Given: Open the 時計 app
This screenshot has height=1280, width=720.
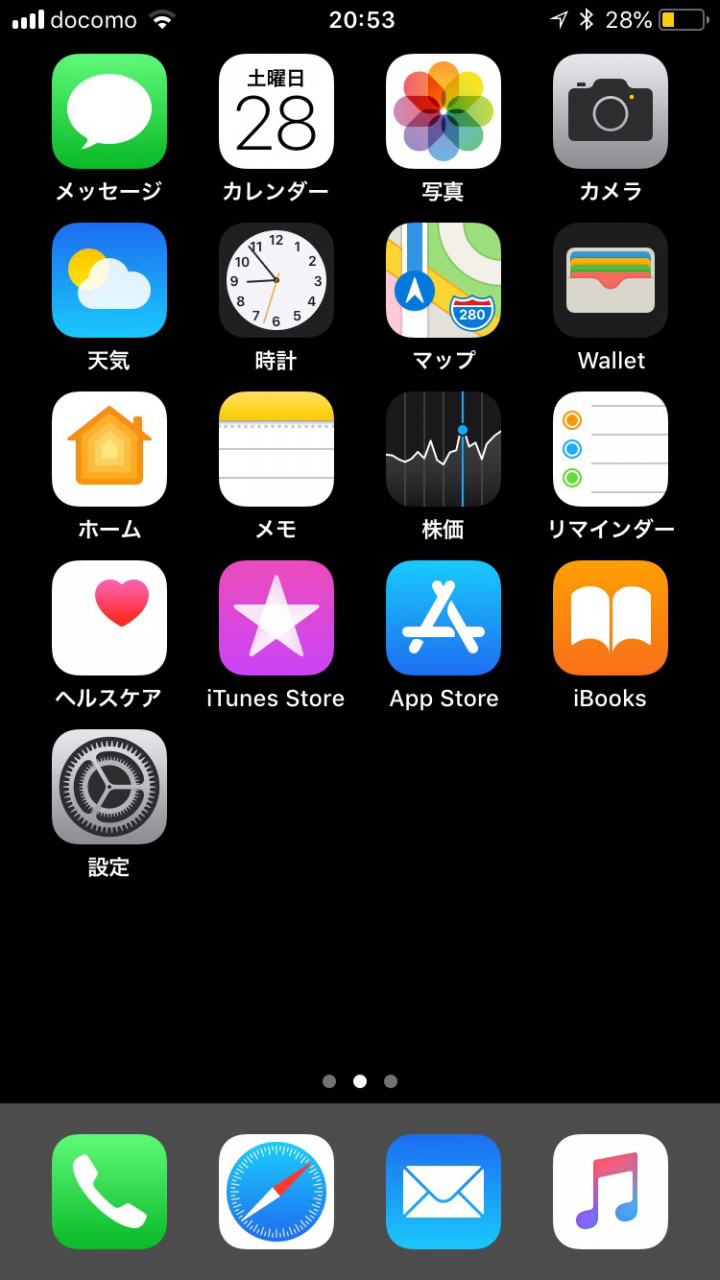Looking at the screenshot, I should click(276, 280).
